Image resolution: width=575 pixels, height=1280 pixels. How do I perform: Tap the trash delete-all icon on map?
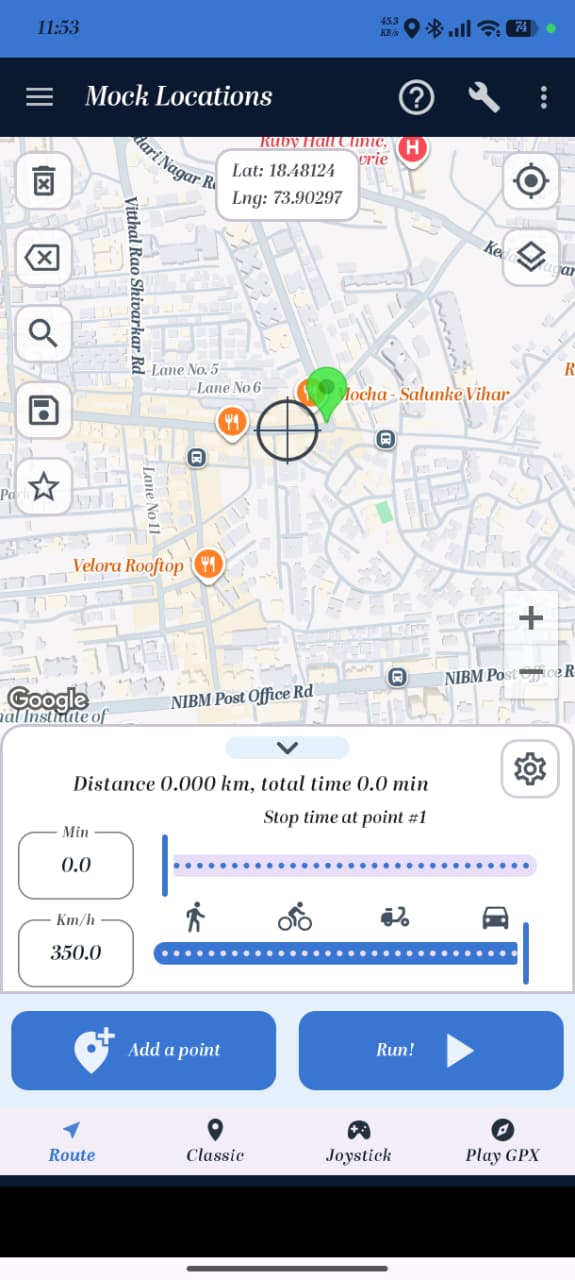[x=43, y=182]
